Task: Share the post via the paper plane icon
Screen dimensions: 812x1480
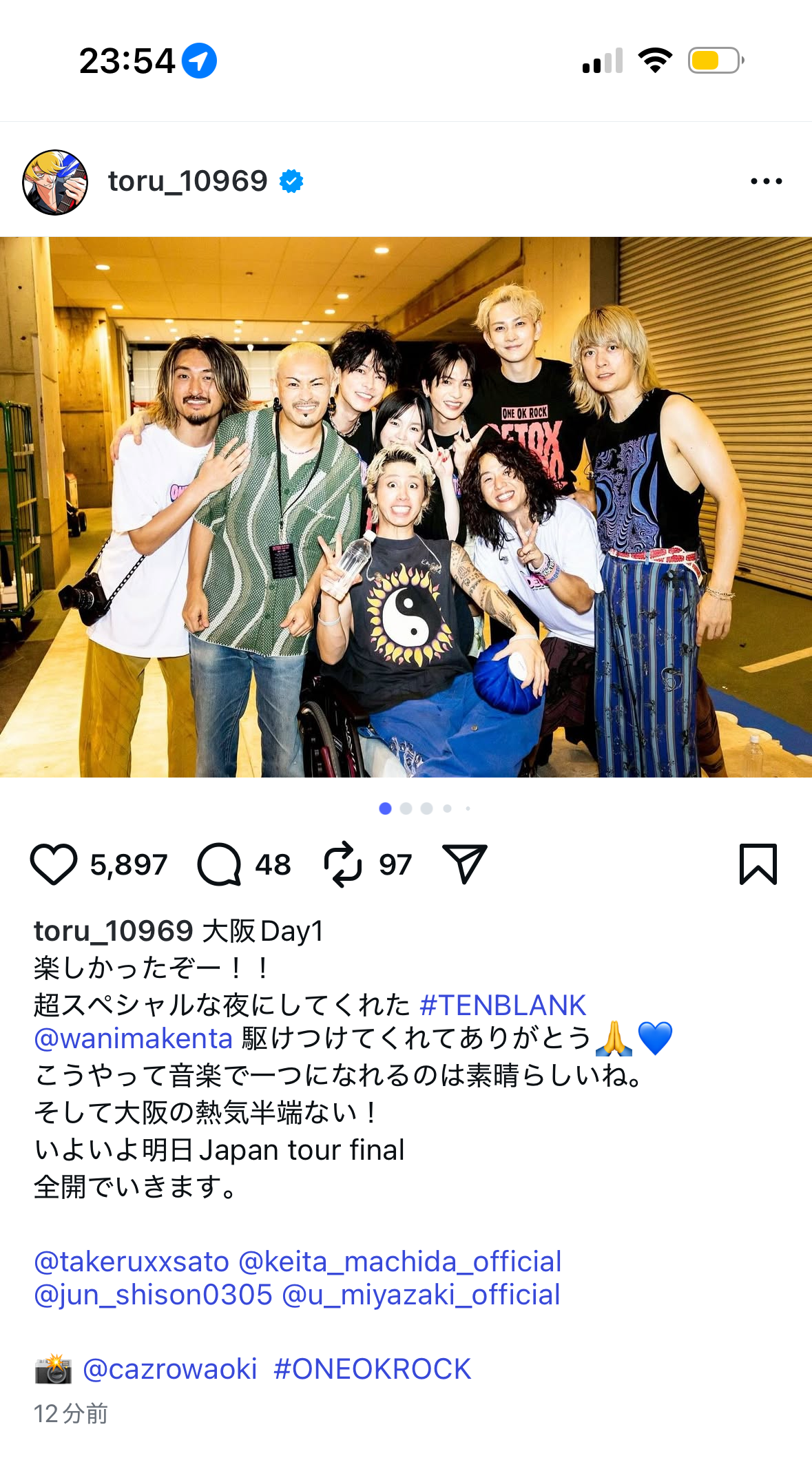Action: pos(465,864)
